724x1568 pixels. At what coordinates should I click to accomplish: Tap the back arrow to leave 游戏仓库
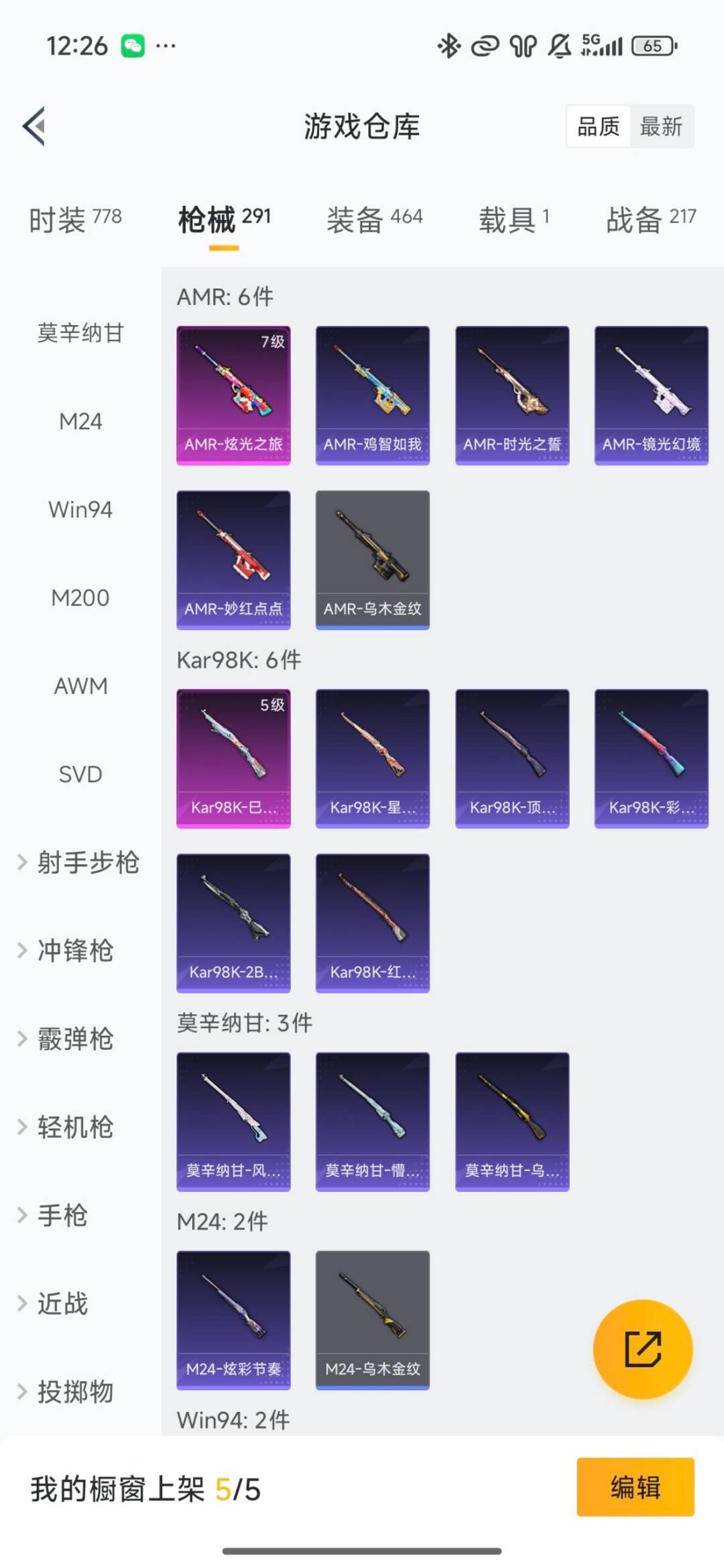(35, 127)
